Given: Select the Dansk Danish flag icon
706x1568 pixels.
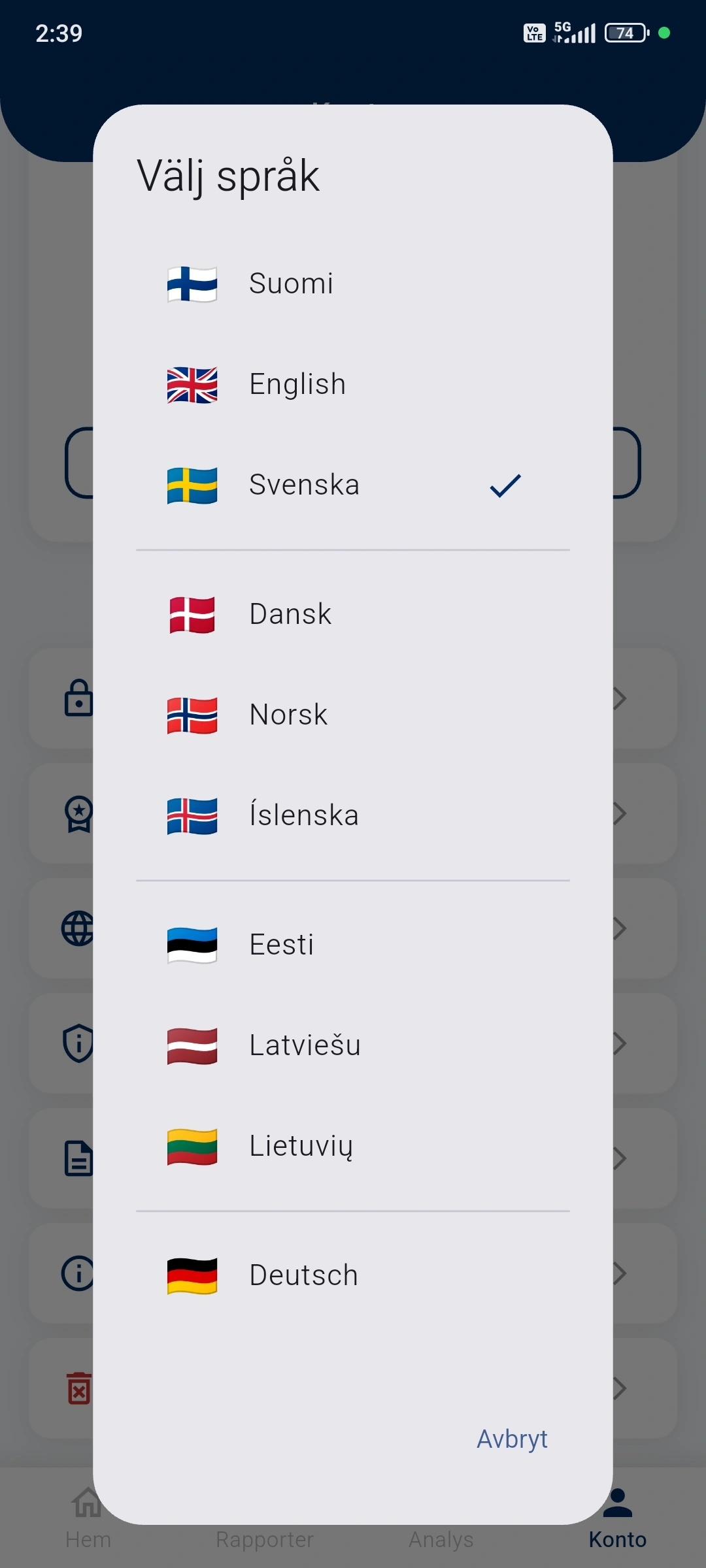Looking at the screenshot, I should click(192, 614).
